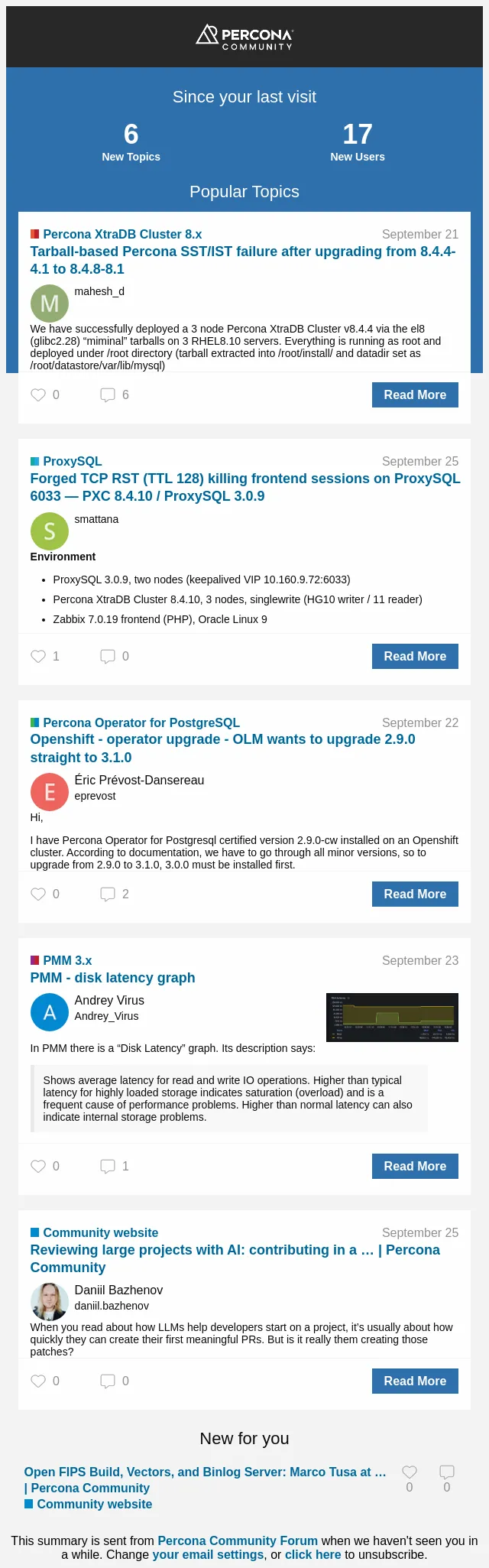Open Read More for Tarball-based SST/IST failure topic

pos(415,395)
